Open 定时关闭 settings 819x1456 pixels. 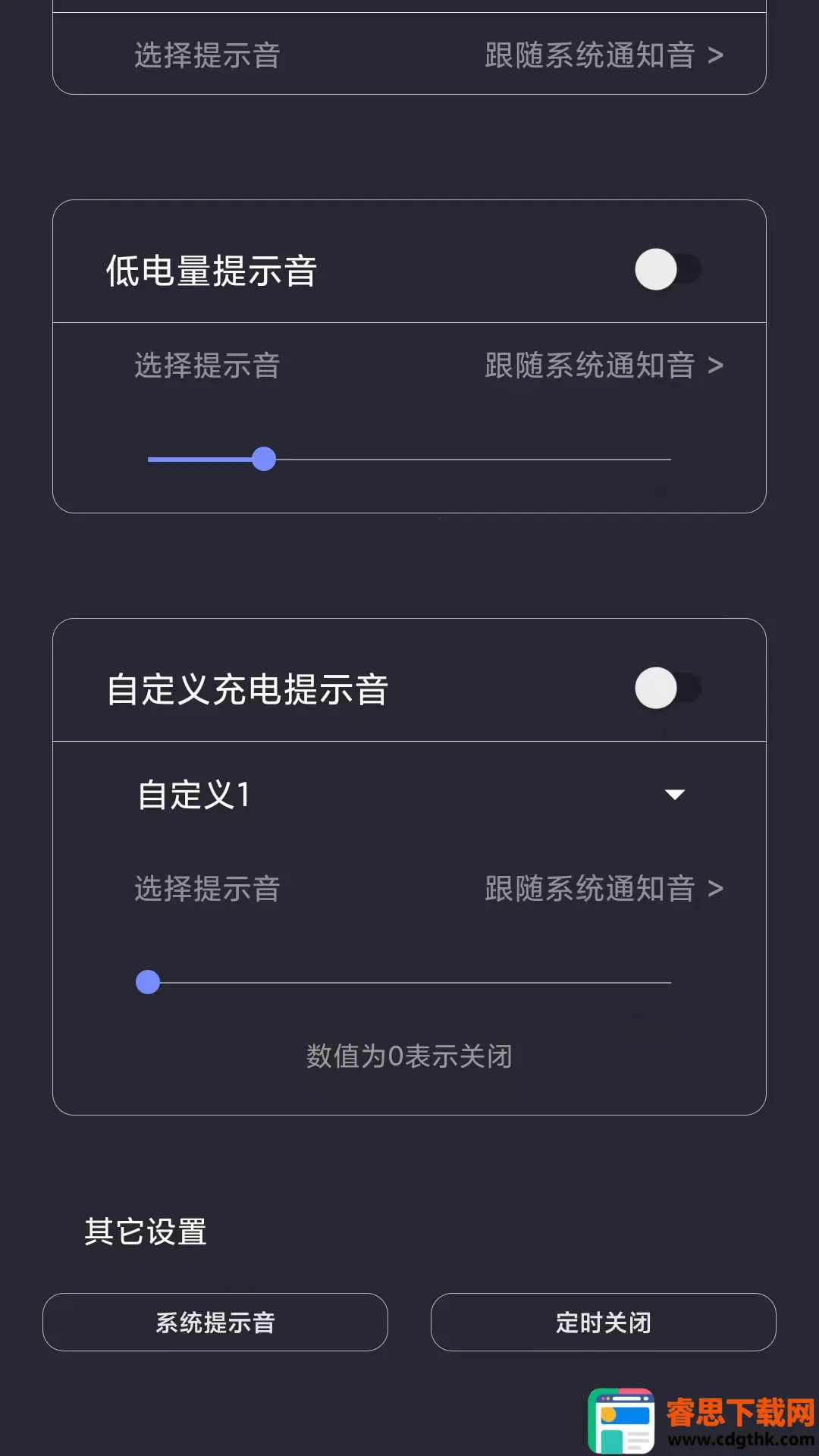coord(603,1323)
